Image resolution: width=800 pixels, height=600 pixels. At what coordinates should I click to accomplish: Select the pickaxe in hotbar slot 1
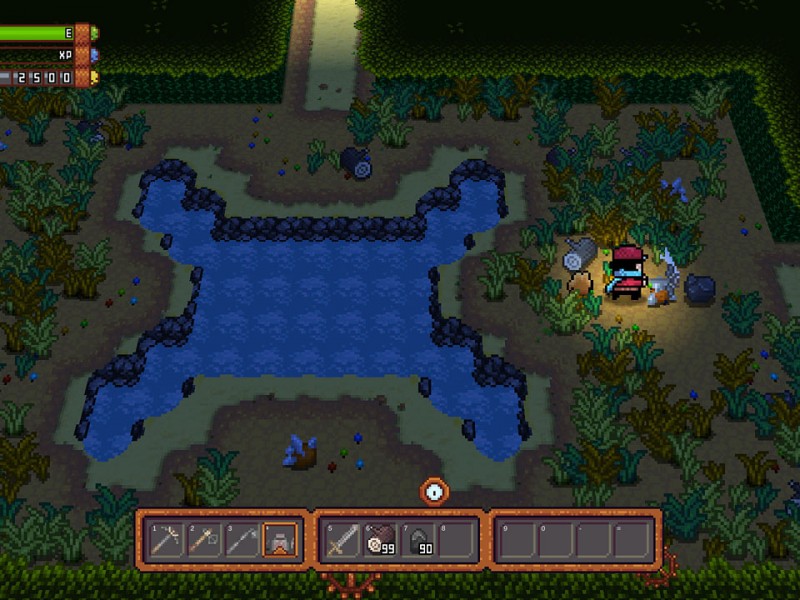click(165, 541)
